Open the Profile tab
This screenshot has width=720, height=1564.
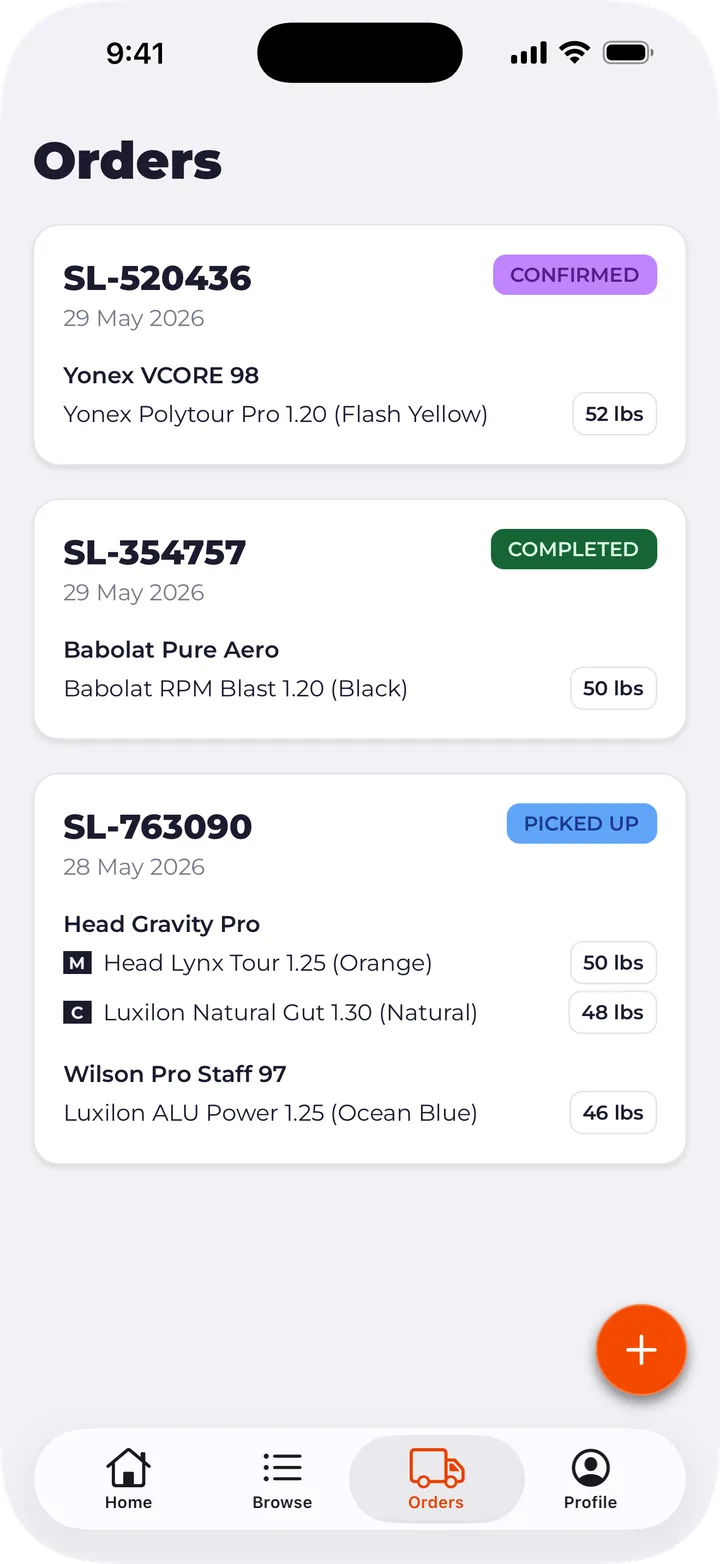click(x=590, y=1479)
